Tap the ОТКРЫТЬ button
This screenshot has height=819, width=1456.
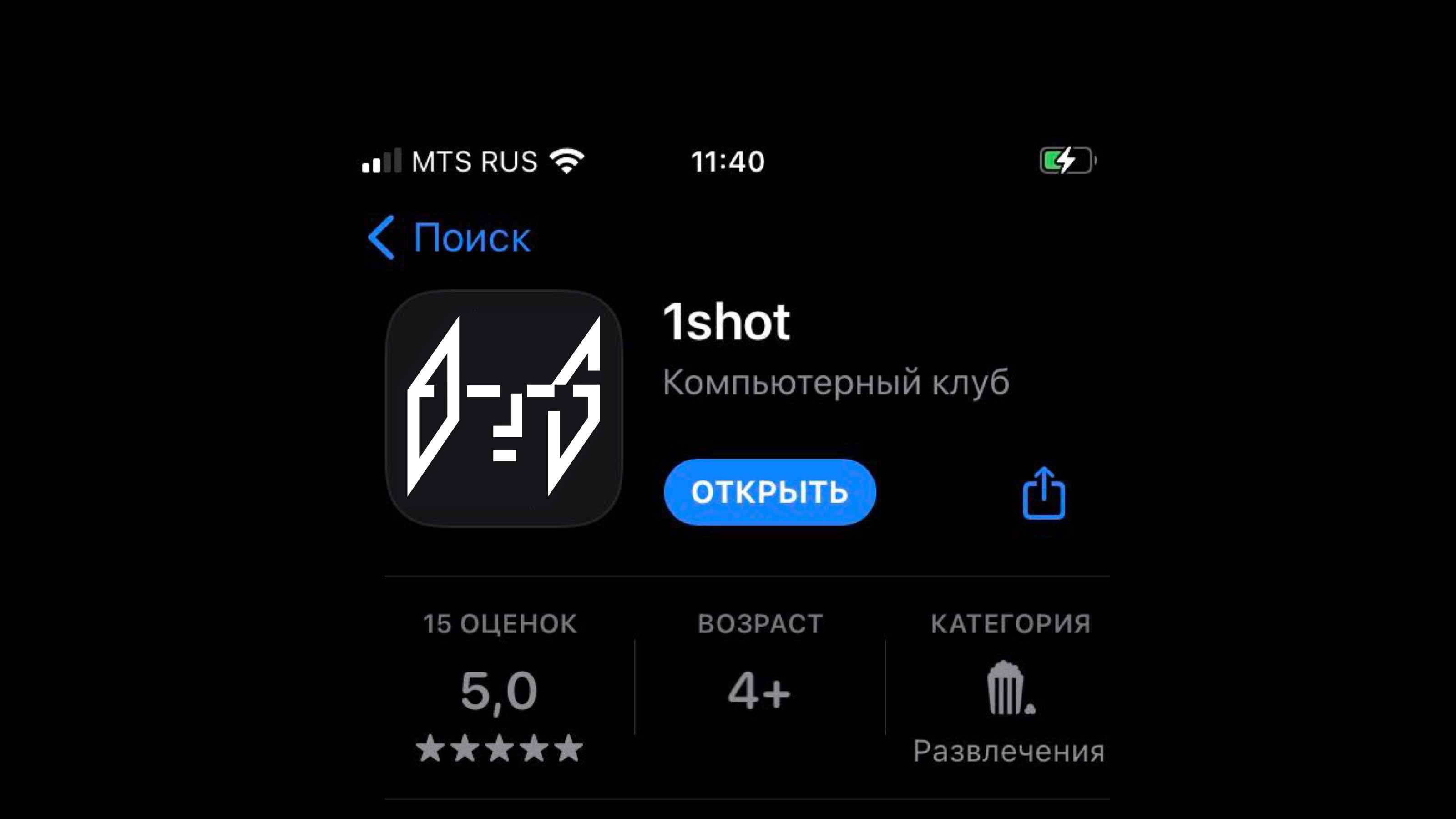click(769, 492)
